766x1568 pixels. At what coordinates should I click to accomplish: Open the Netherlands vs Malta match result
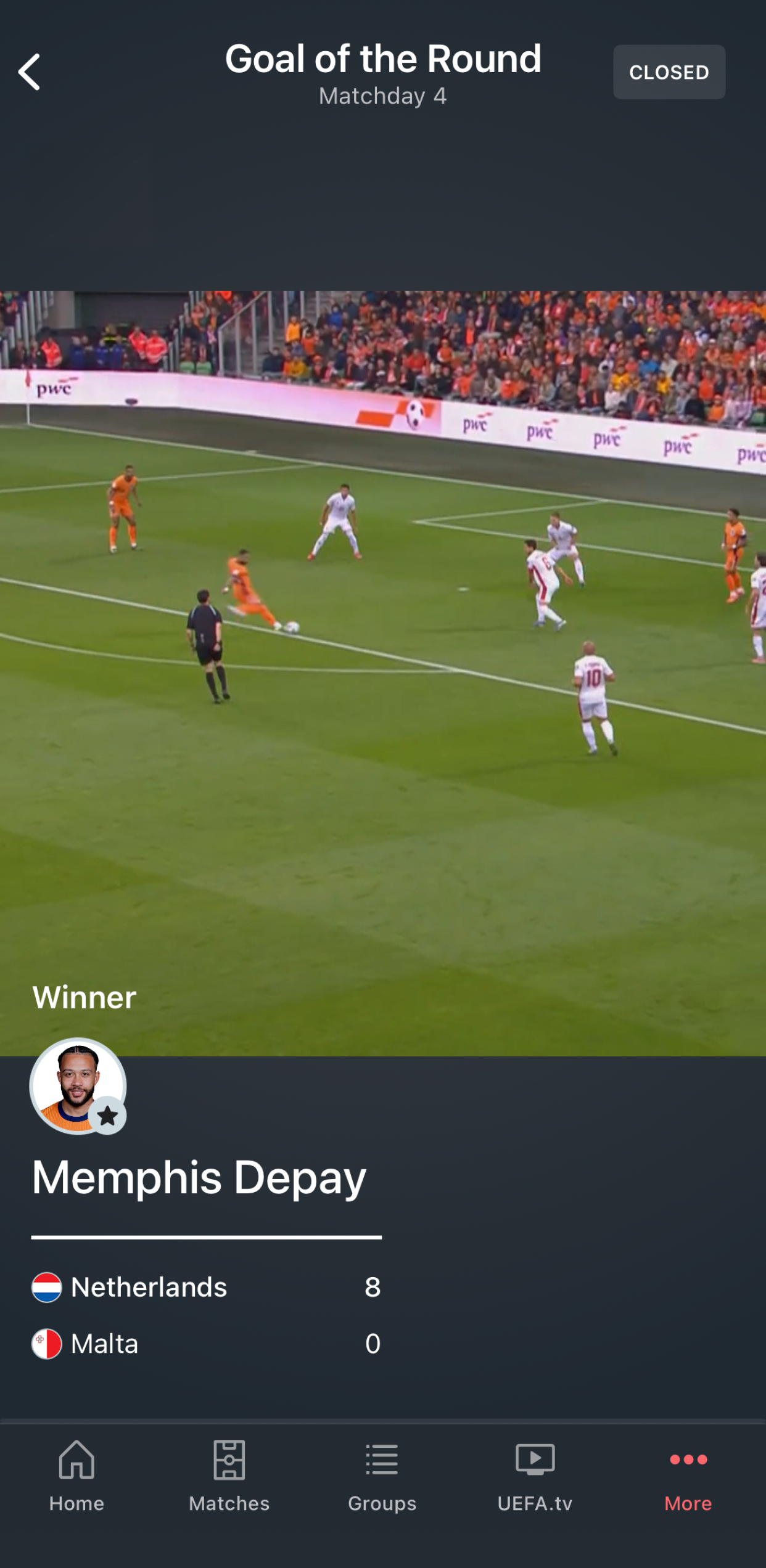pyautogui.click(x=206, y=1315)
